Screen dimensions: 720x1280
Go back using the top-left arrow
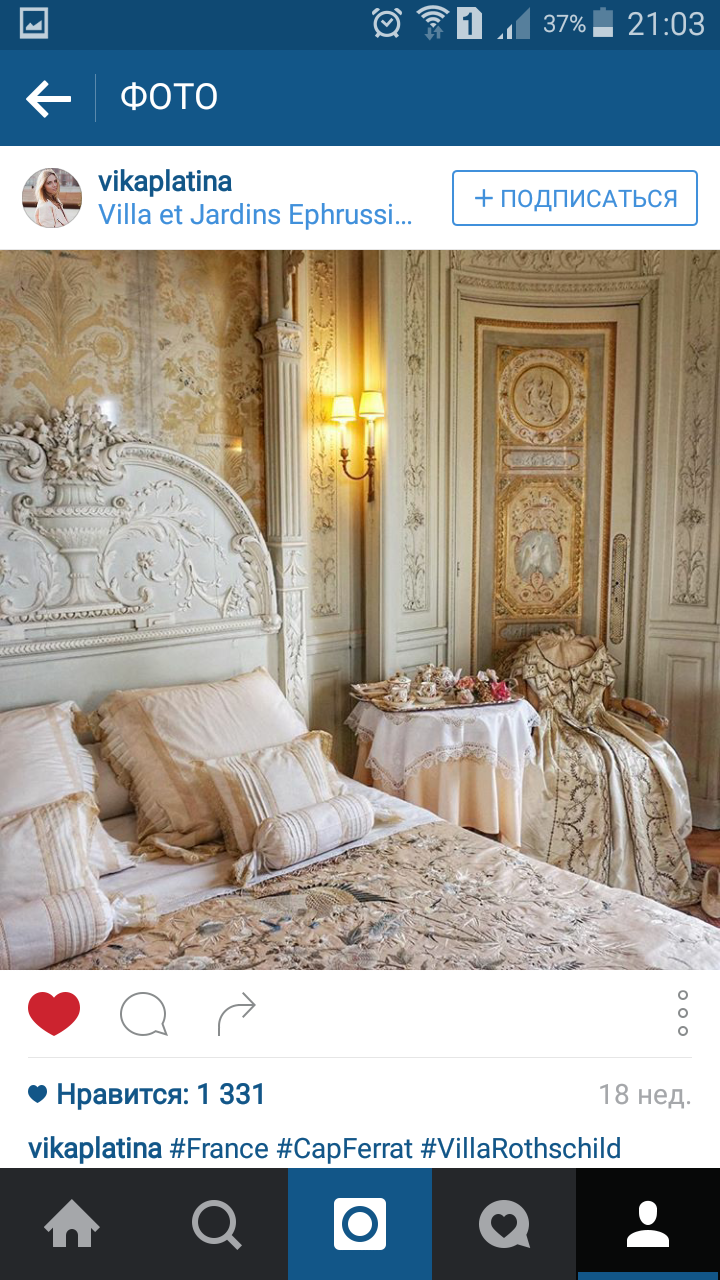(48, 98)
